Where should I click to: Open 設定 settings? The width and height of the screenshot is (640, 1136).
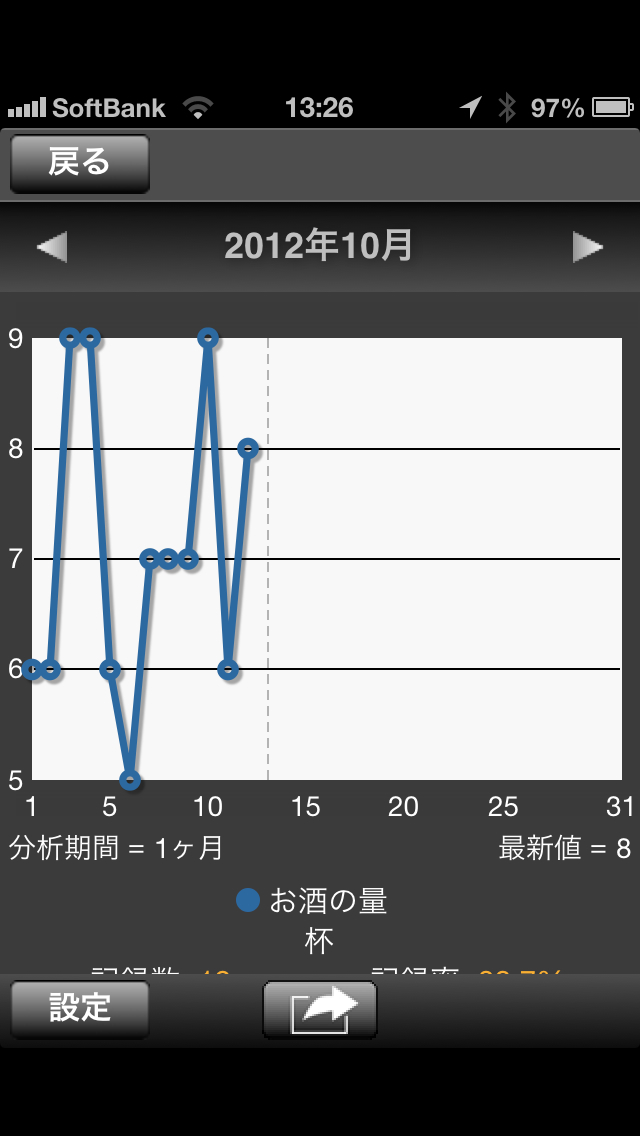79,1009
